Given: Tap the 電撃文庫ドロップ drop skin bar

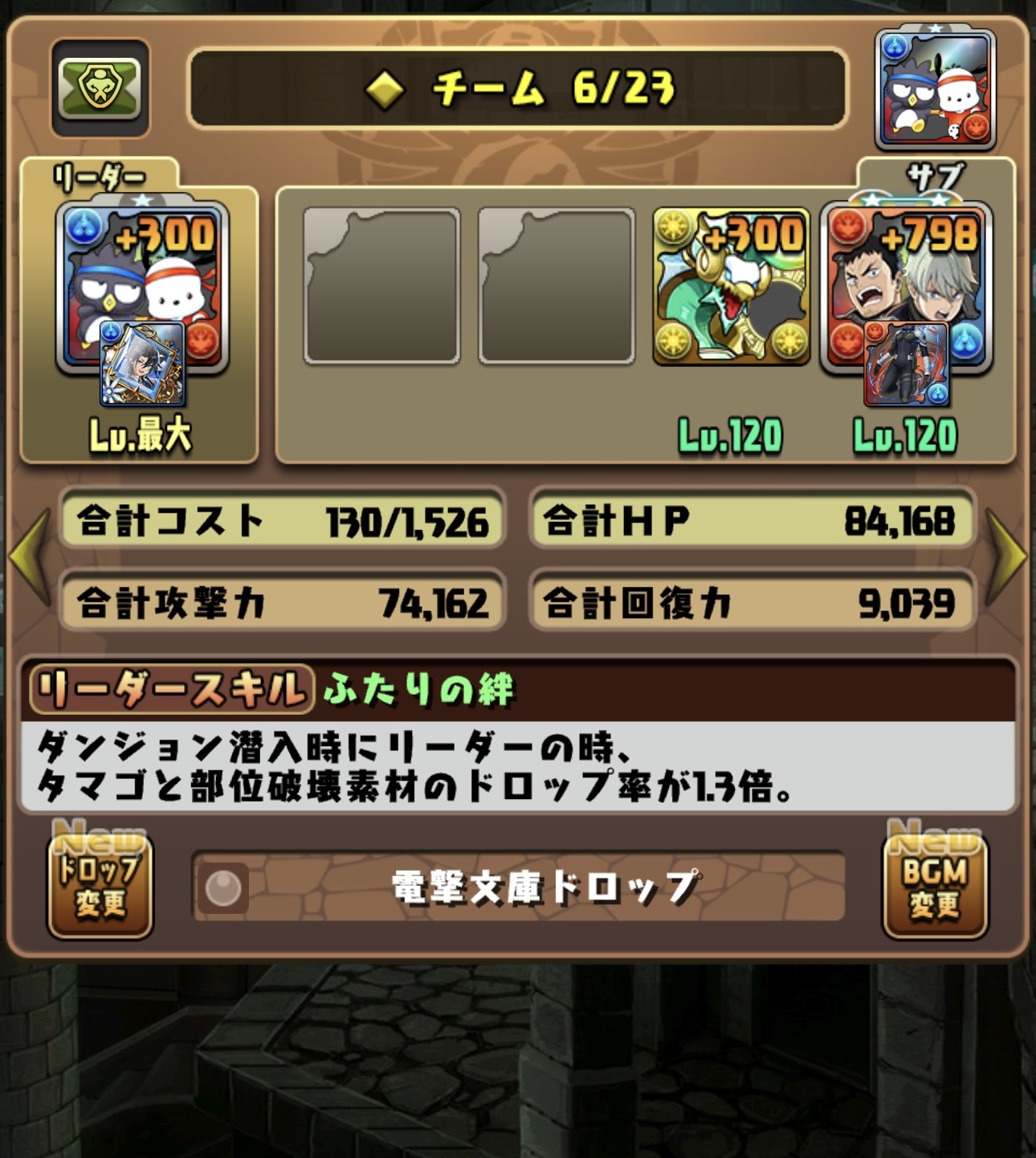Looking at the screenshot, I should point(518,887).
